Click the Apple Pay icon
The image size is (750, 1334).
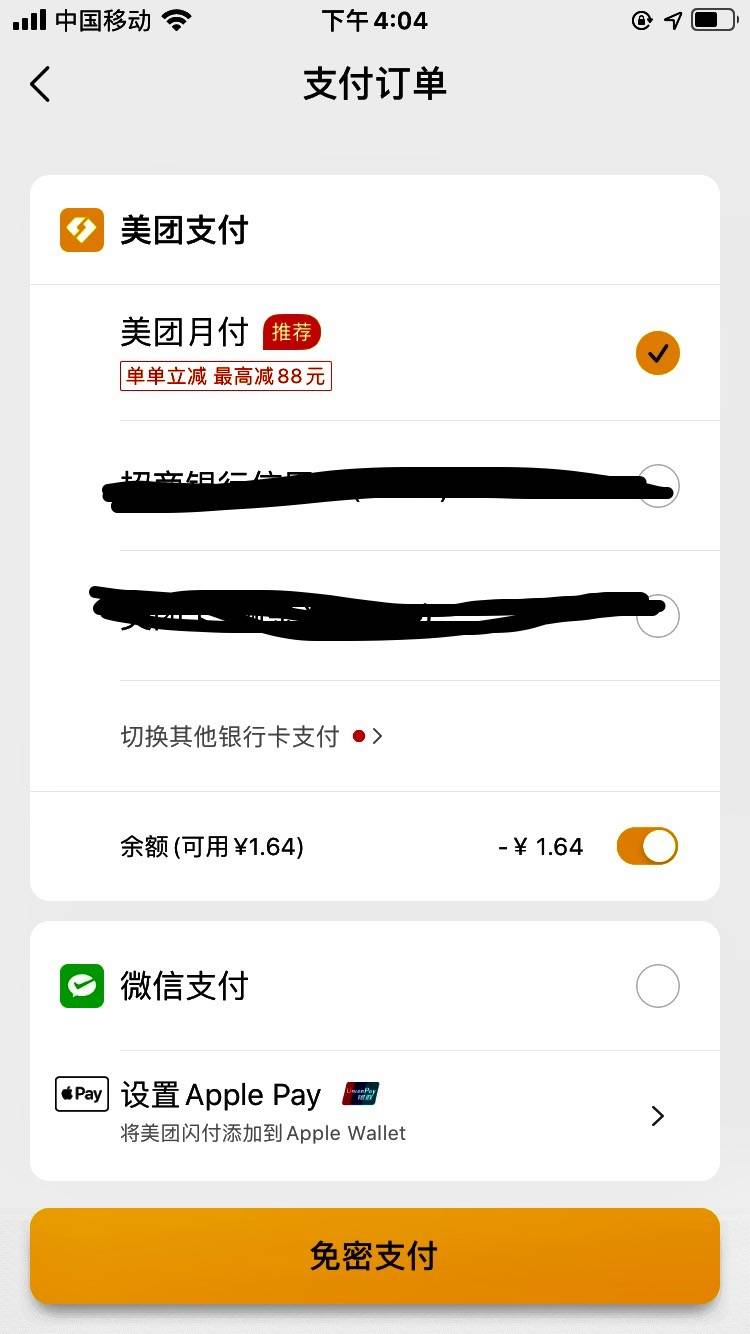(x=81, y=1093)
